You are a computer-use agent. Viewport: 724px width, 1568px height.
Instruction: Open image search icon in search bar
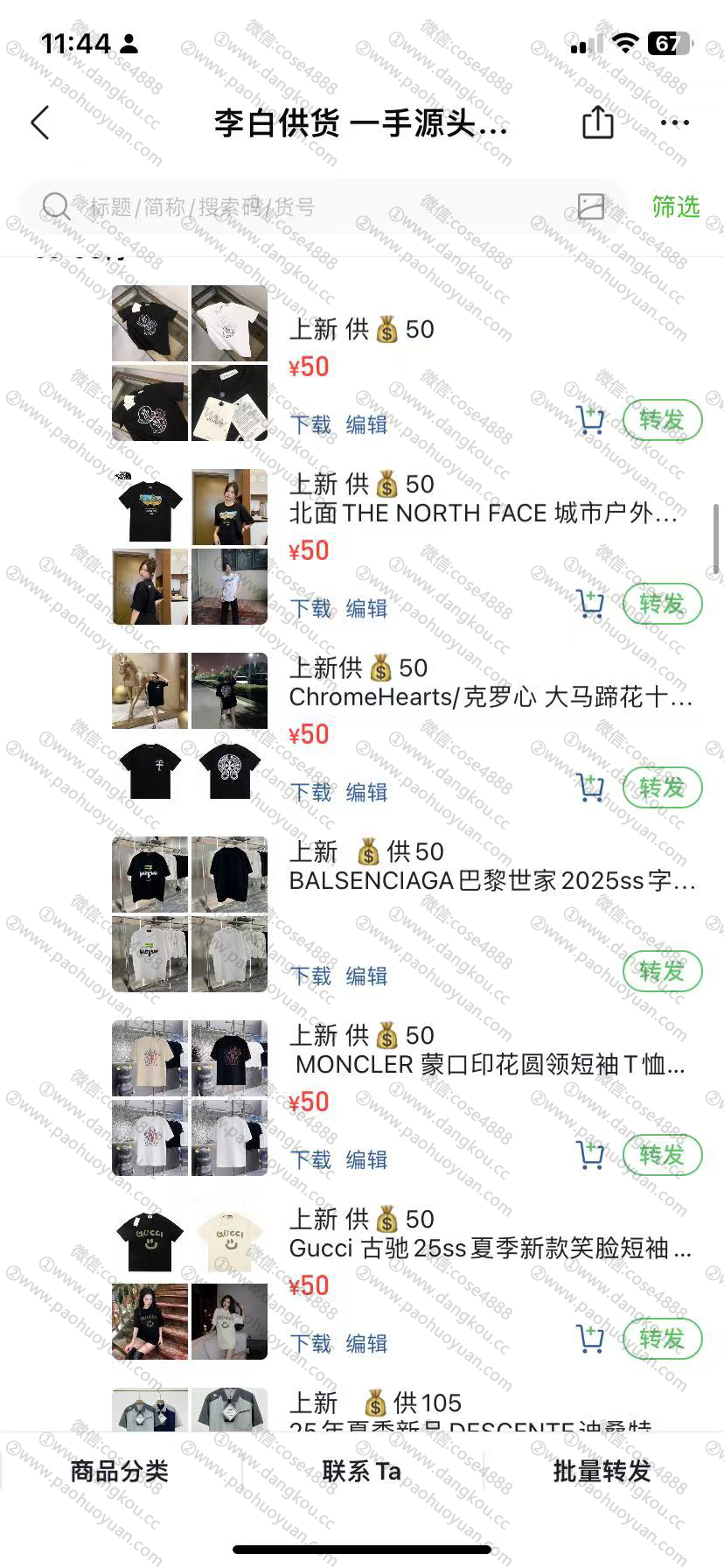pyautogui.click(x=591, y=206)
